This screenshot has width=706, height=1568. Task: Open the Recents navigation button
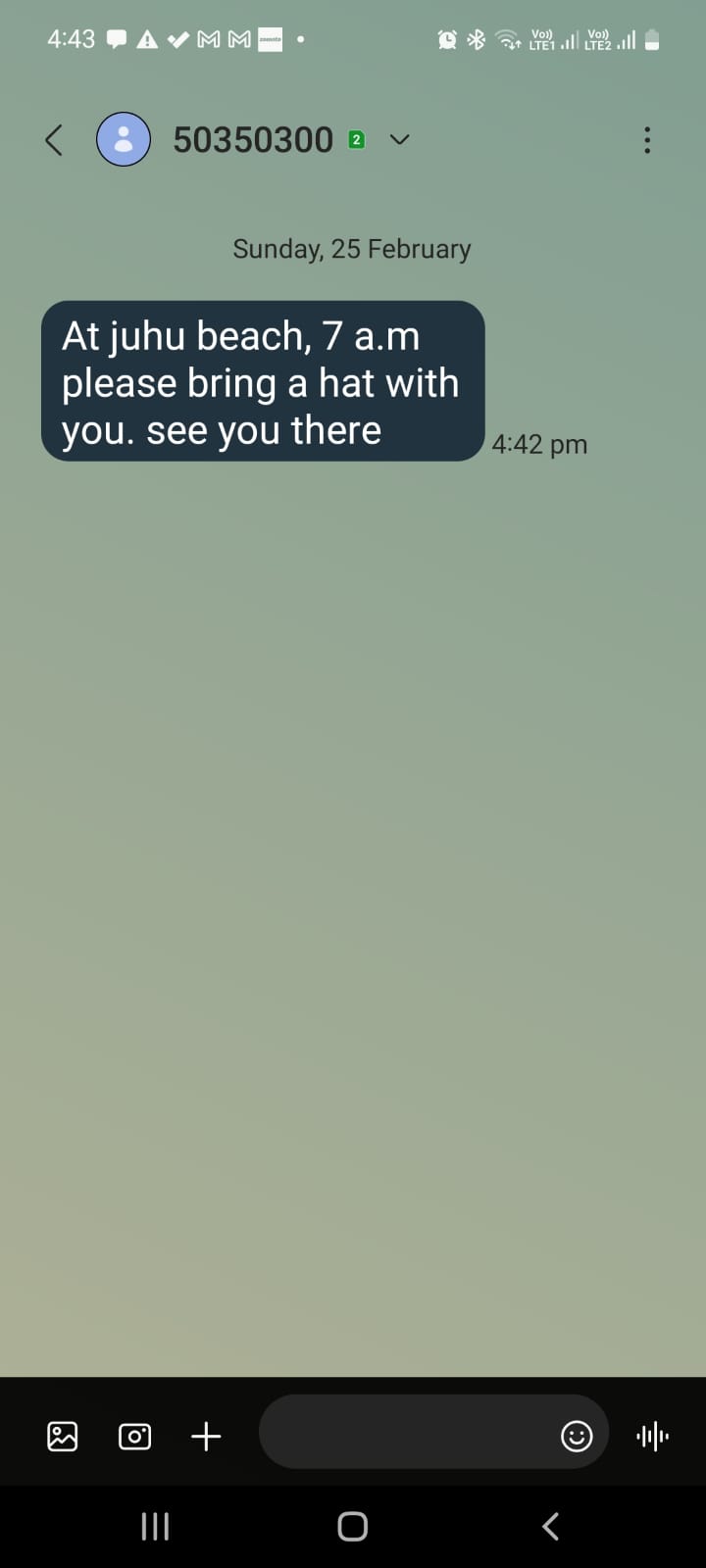click(154, 1525)
